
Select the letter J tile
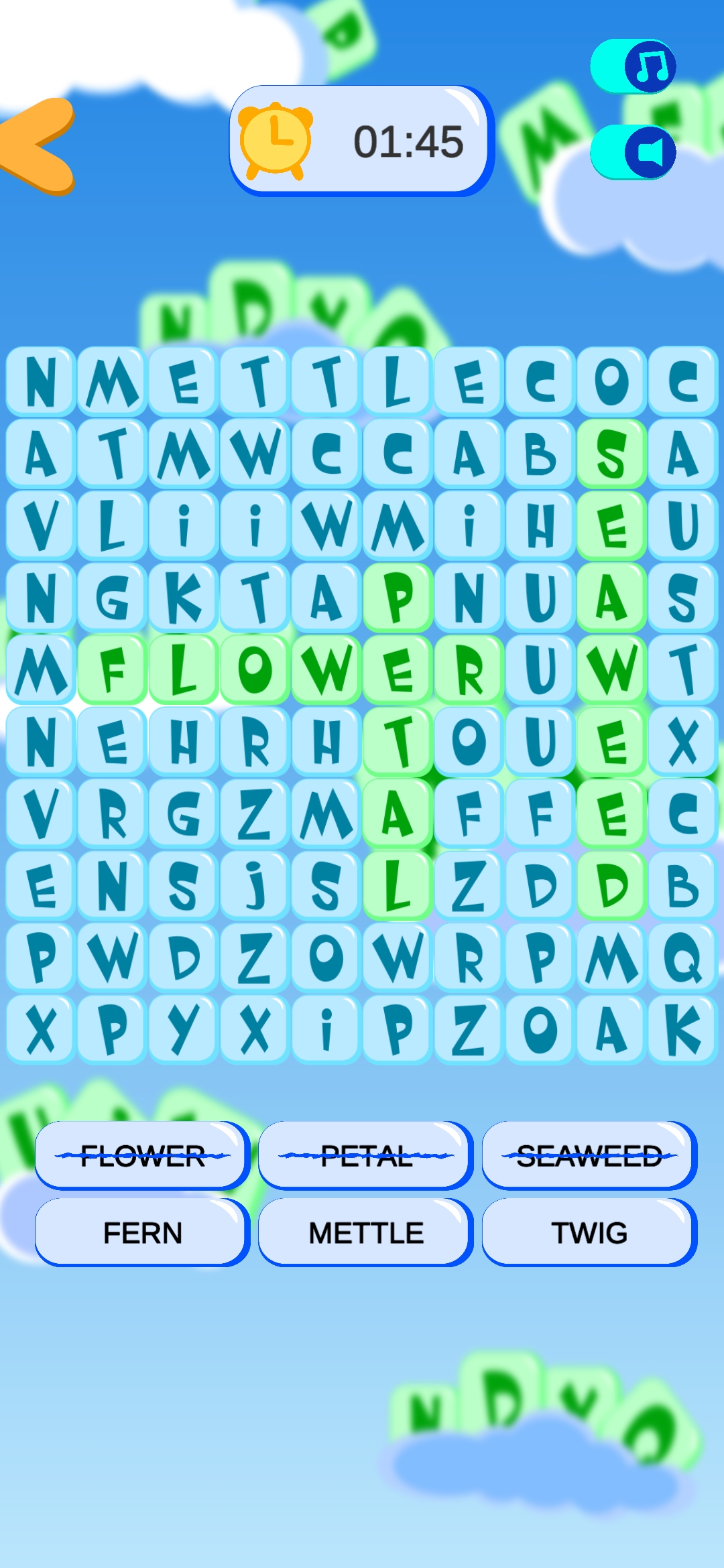point(254,885)
